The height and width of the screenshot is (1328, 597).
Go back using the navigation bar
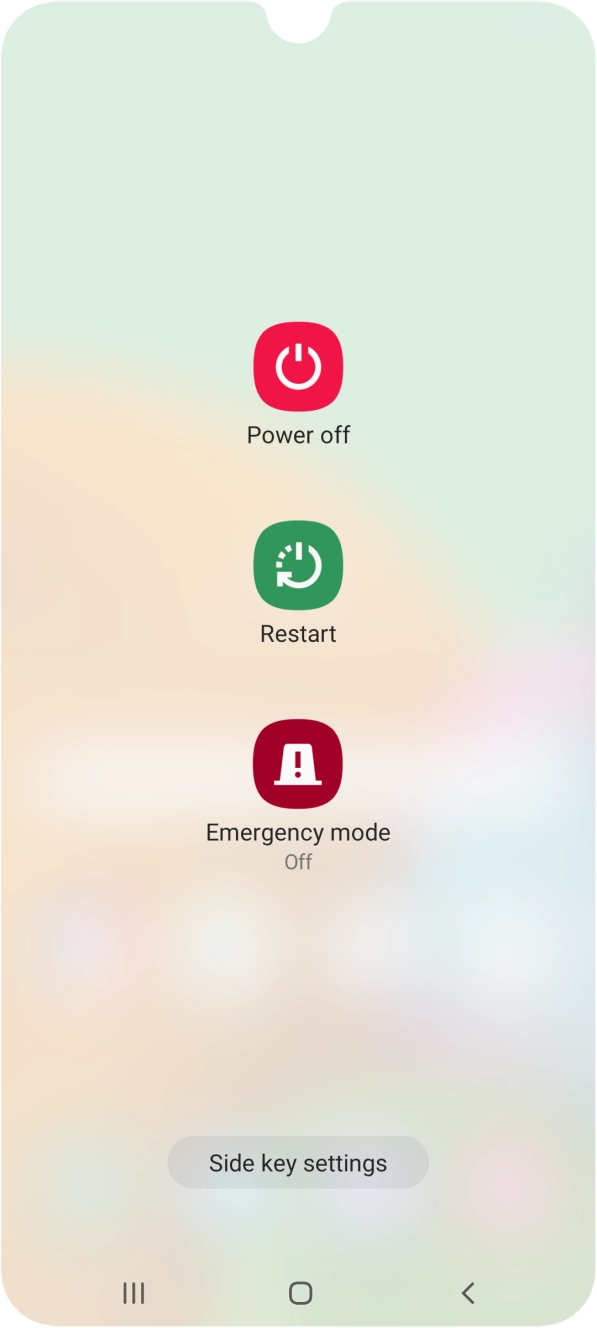[467, 1293]
